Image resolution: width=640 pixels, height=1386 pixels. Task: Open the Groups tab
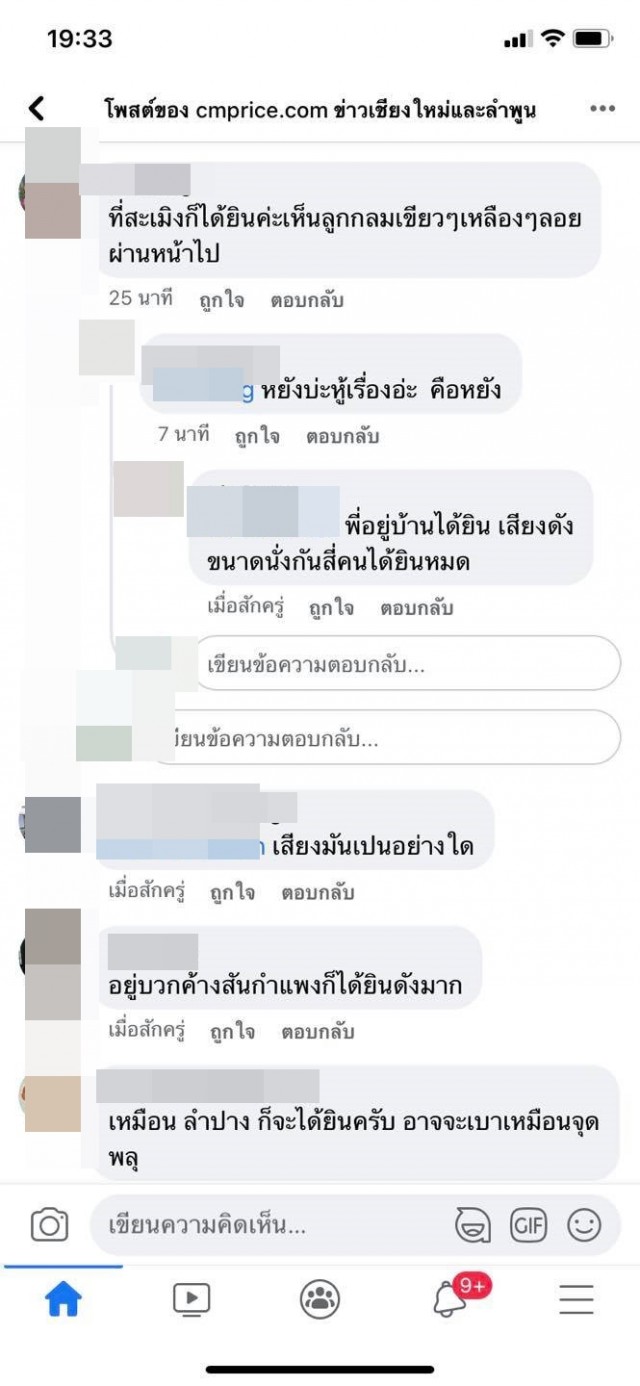320,1299
